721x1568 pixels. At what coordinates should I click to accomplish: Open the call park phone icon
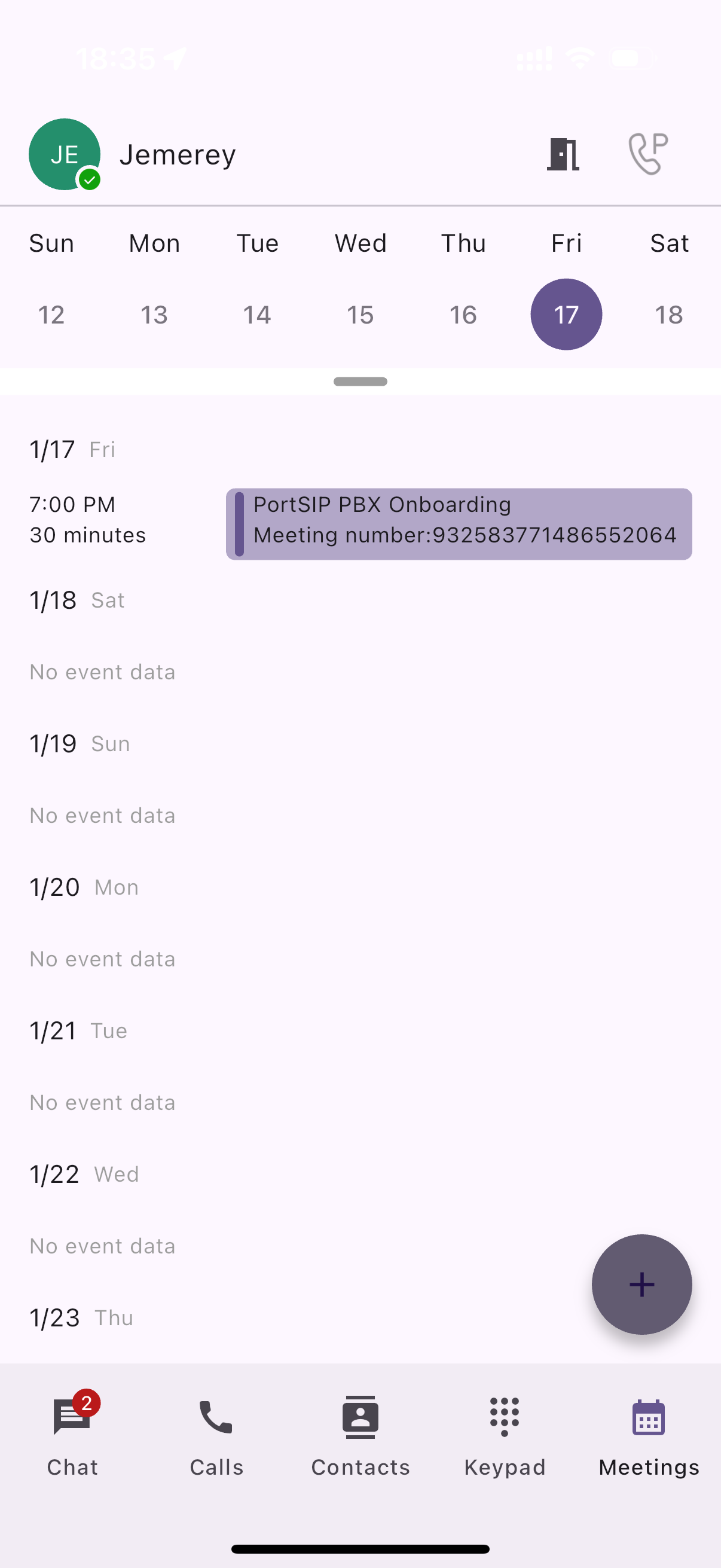[x=648, y=154]
